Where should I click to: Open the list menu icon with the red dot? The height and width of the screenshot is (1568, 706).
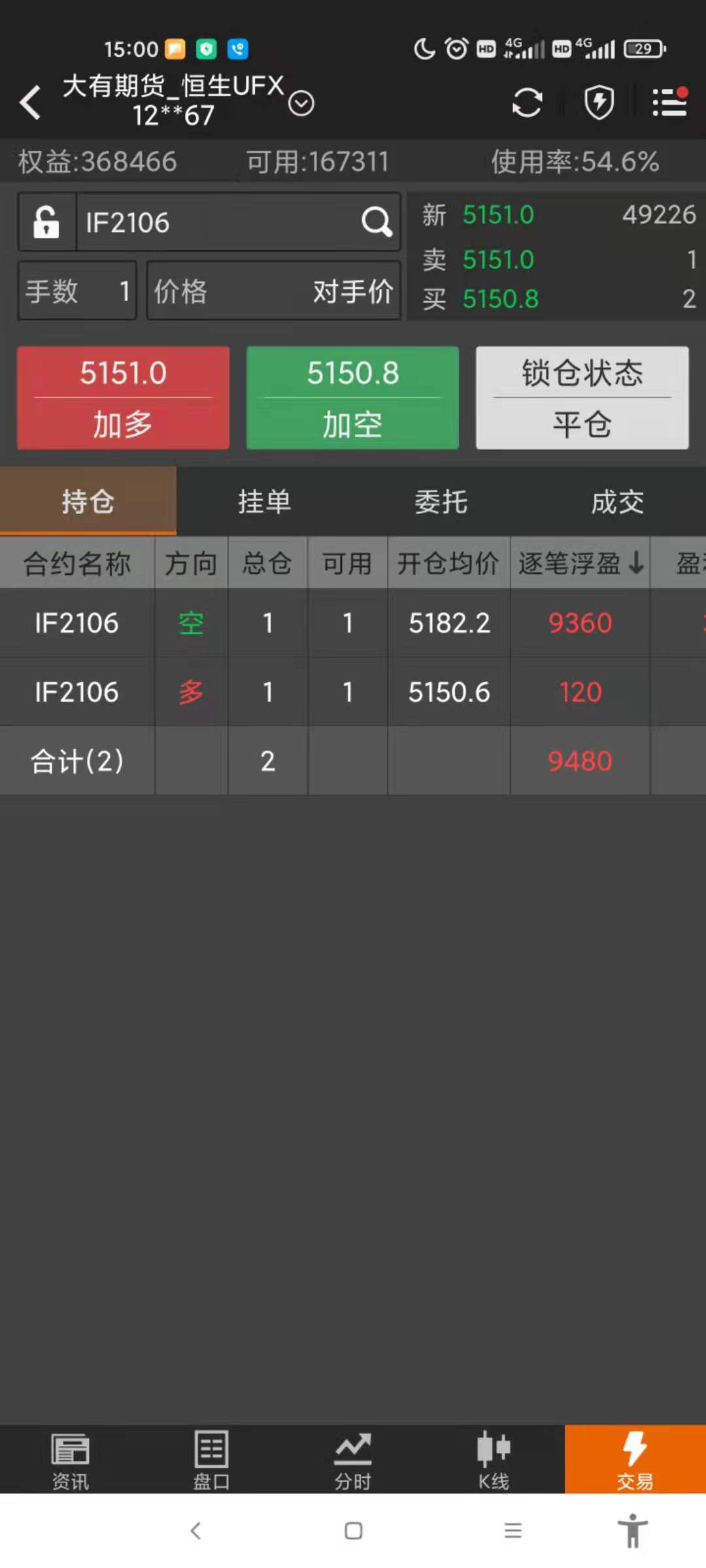[669, 103]
